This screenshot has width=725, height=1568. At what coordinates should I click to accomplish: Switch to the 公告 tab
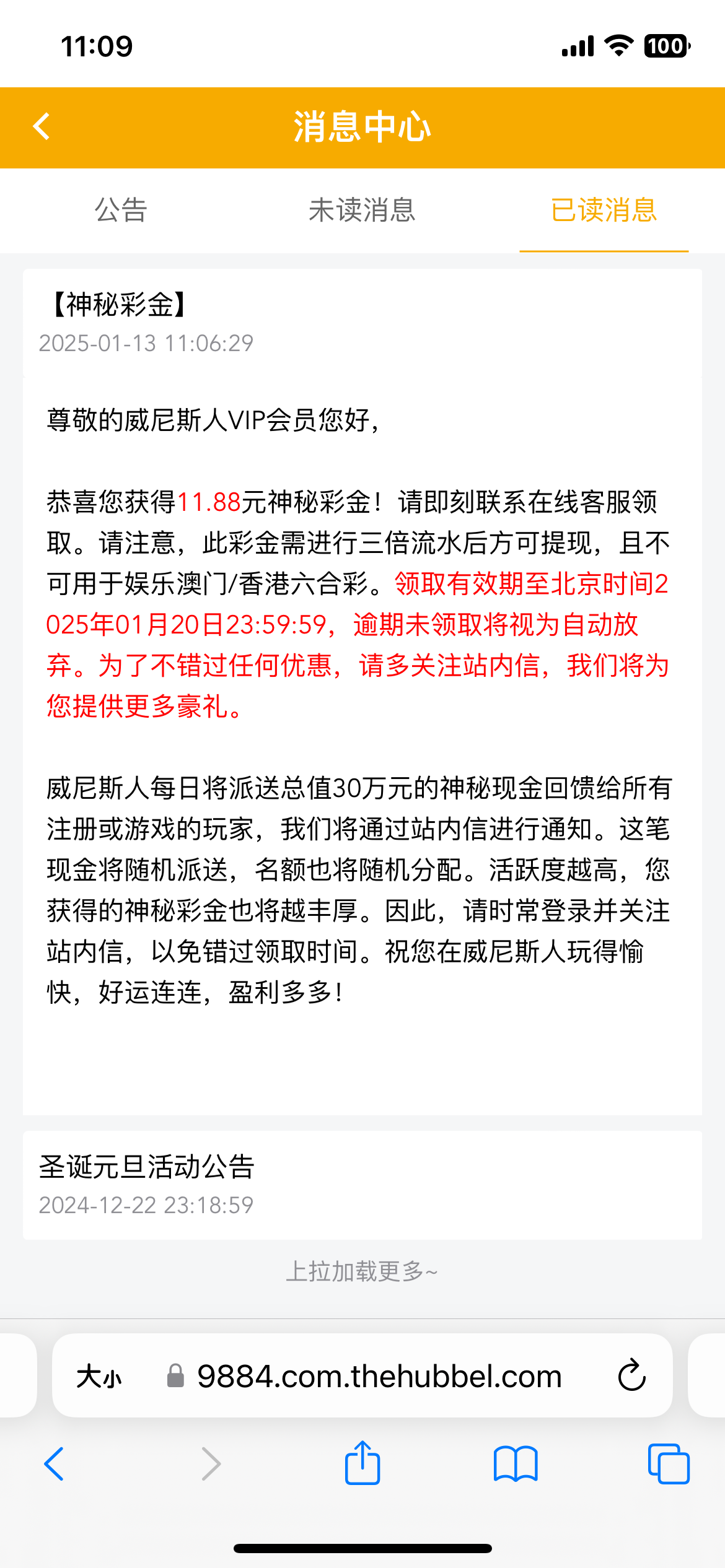121,210
